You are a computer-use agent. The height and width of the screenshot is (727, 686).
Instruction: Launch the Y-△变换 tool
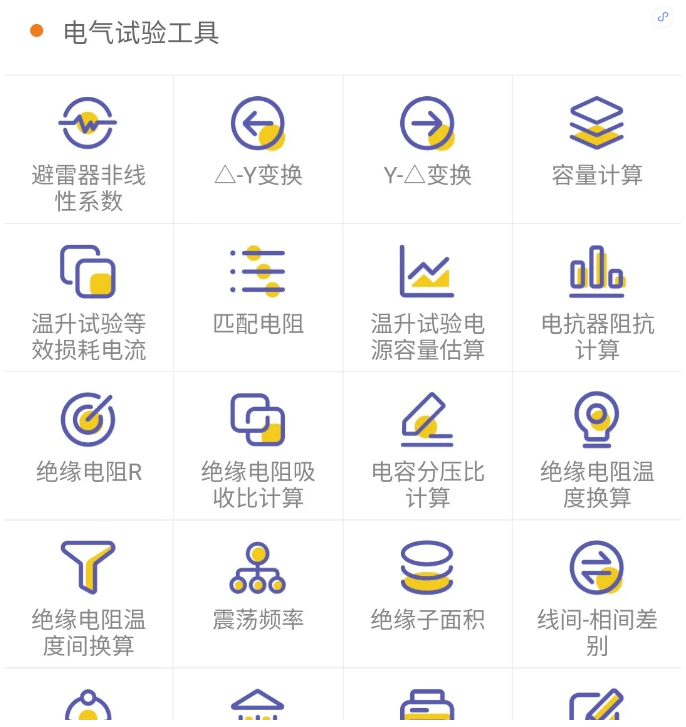[x=427, y=148]
